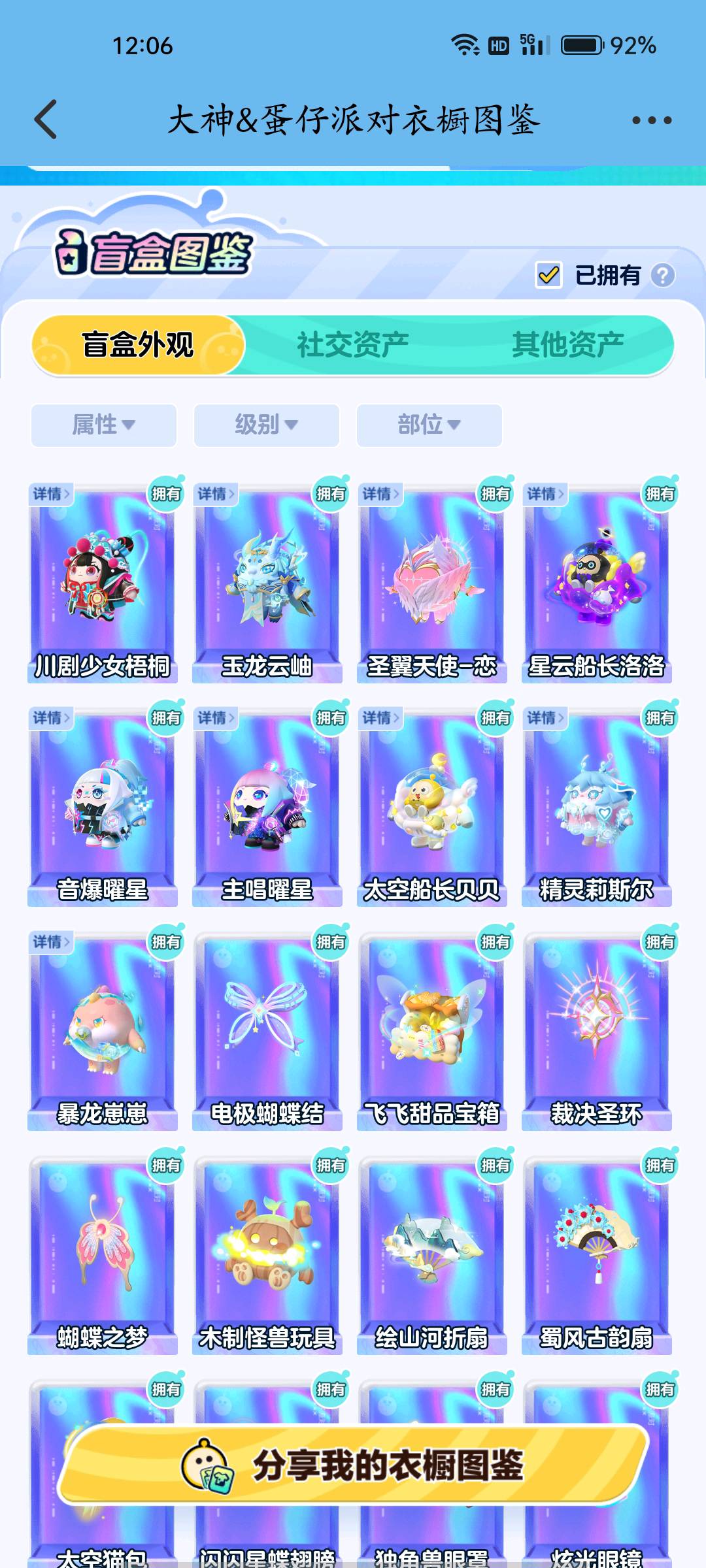
Task: Open the 裁决圣环 card
Action: click(596, 1029)
